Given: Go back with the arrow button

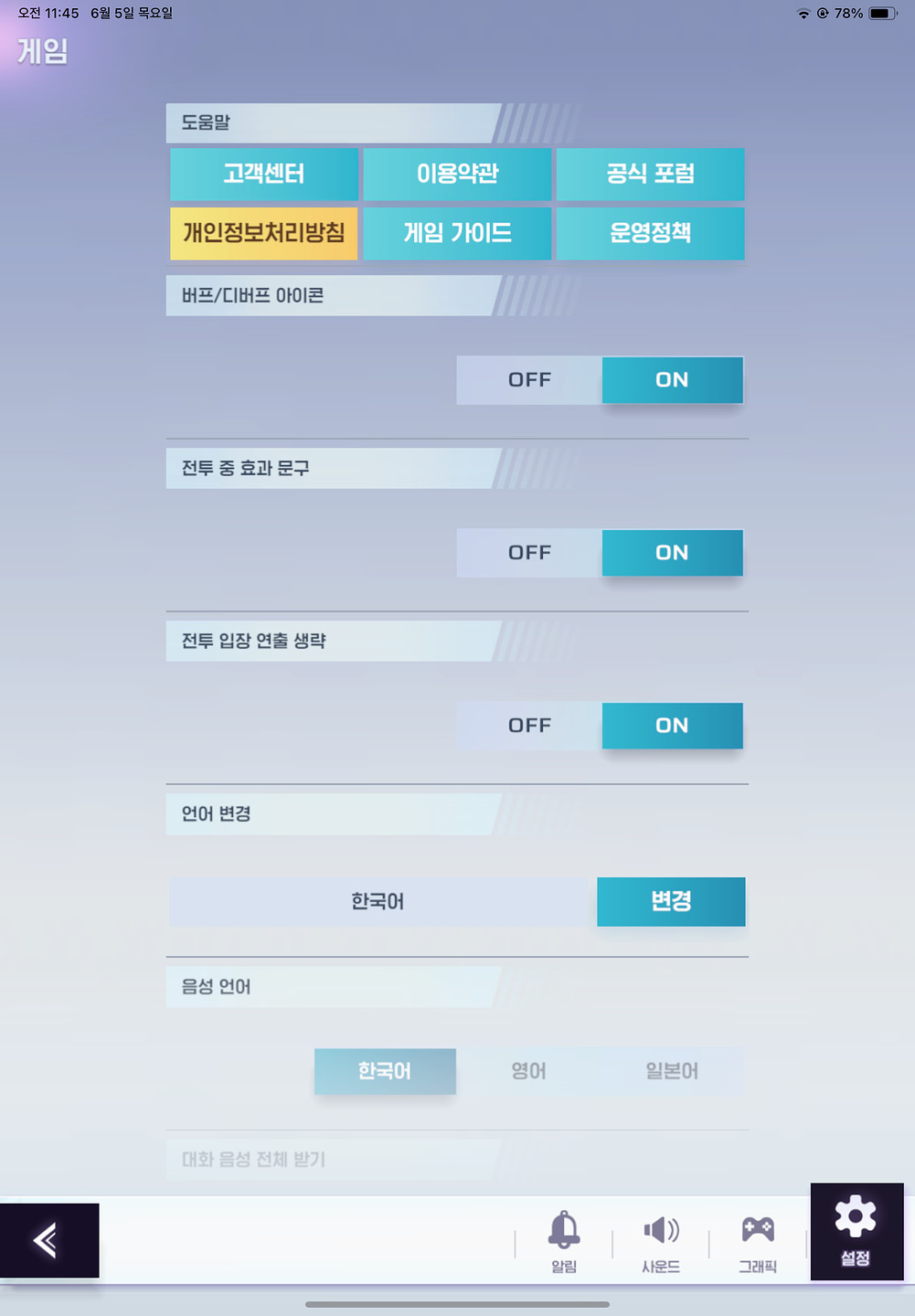Looking at the screenshot, I should pyautogui.click(x=48, y=1240).
